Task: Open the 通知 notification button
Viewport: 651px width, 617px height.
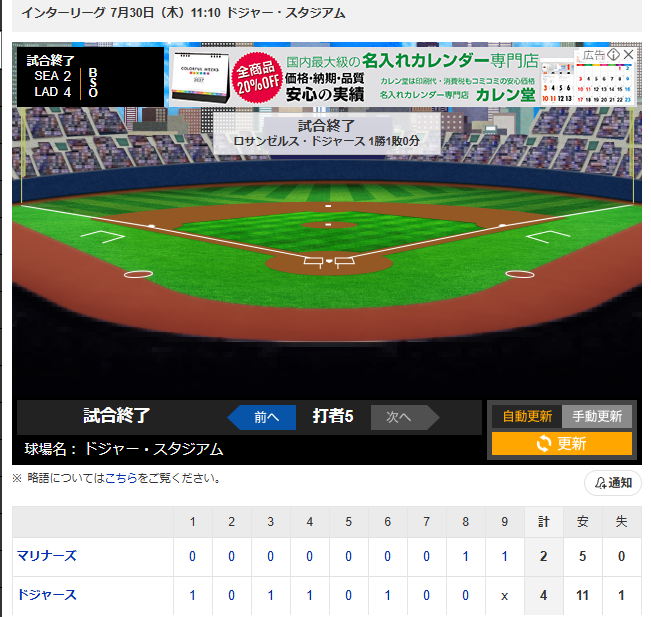Action: click(613, 483)
